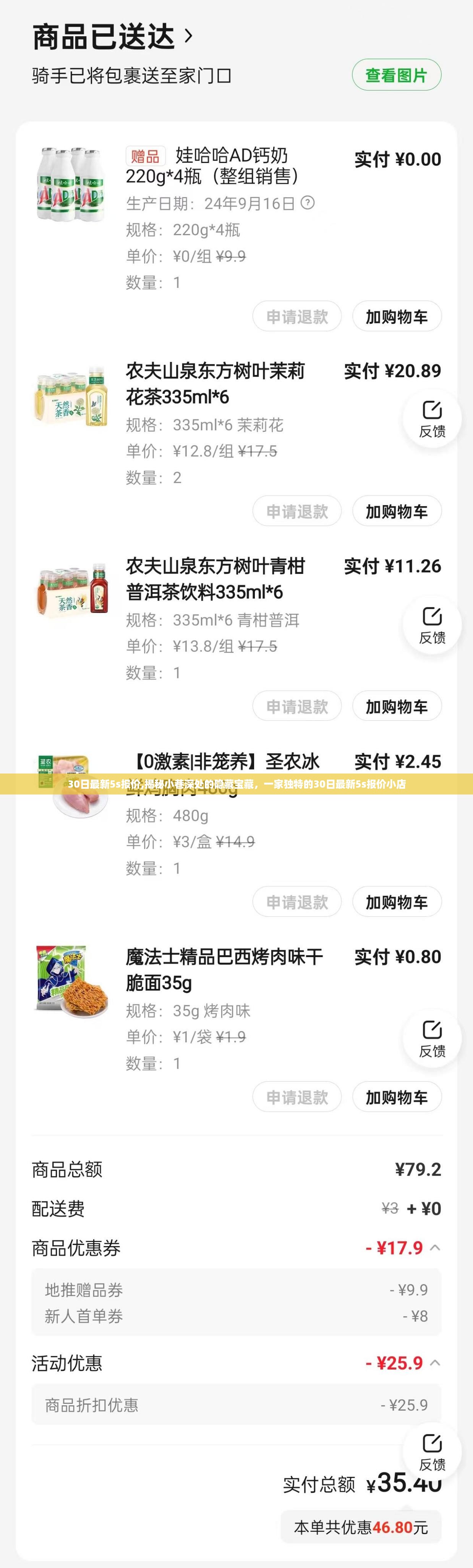Add 东方树叶茉莉花茶 to the cart
This screenshot has height=1568, width=473.
coord(396,511)
